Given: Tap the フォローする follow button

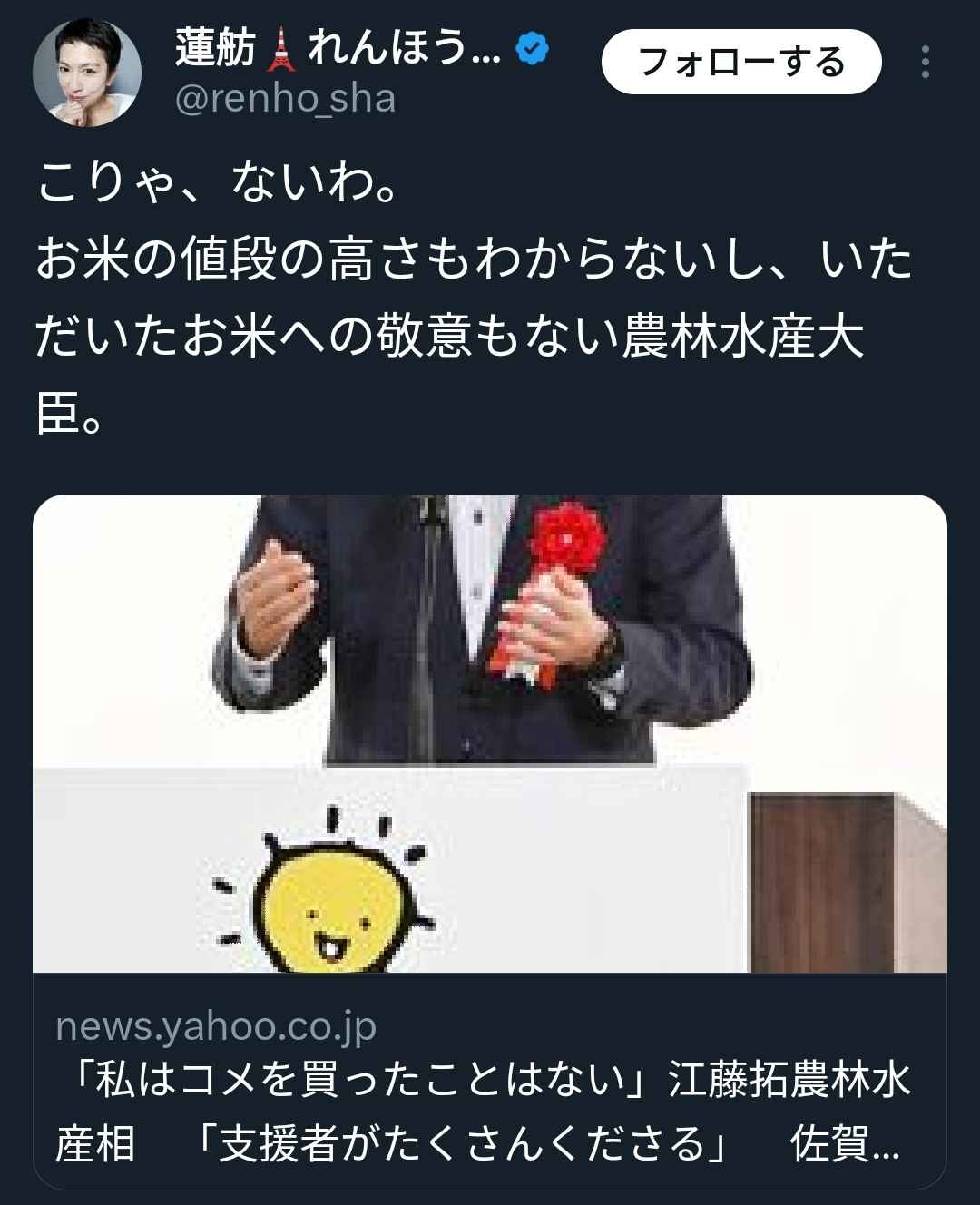Looking at the screenshot, I should pos(741,62).
